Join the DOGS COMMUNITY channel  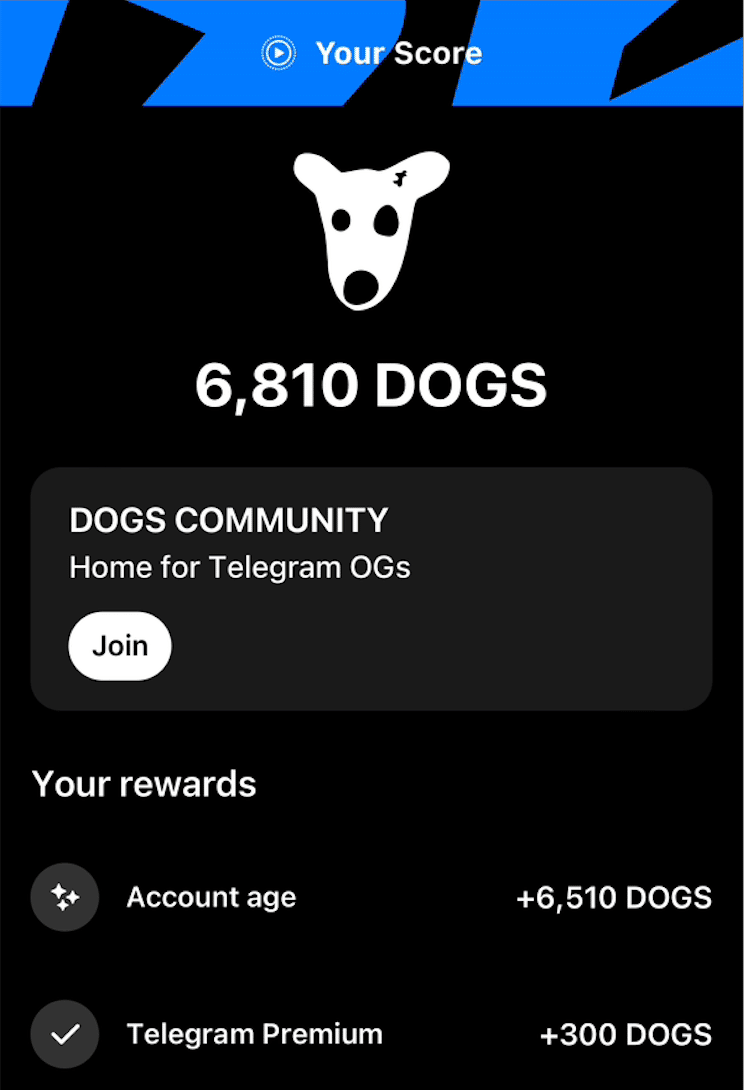(119, 646)
